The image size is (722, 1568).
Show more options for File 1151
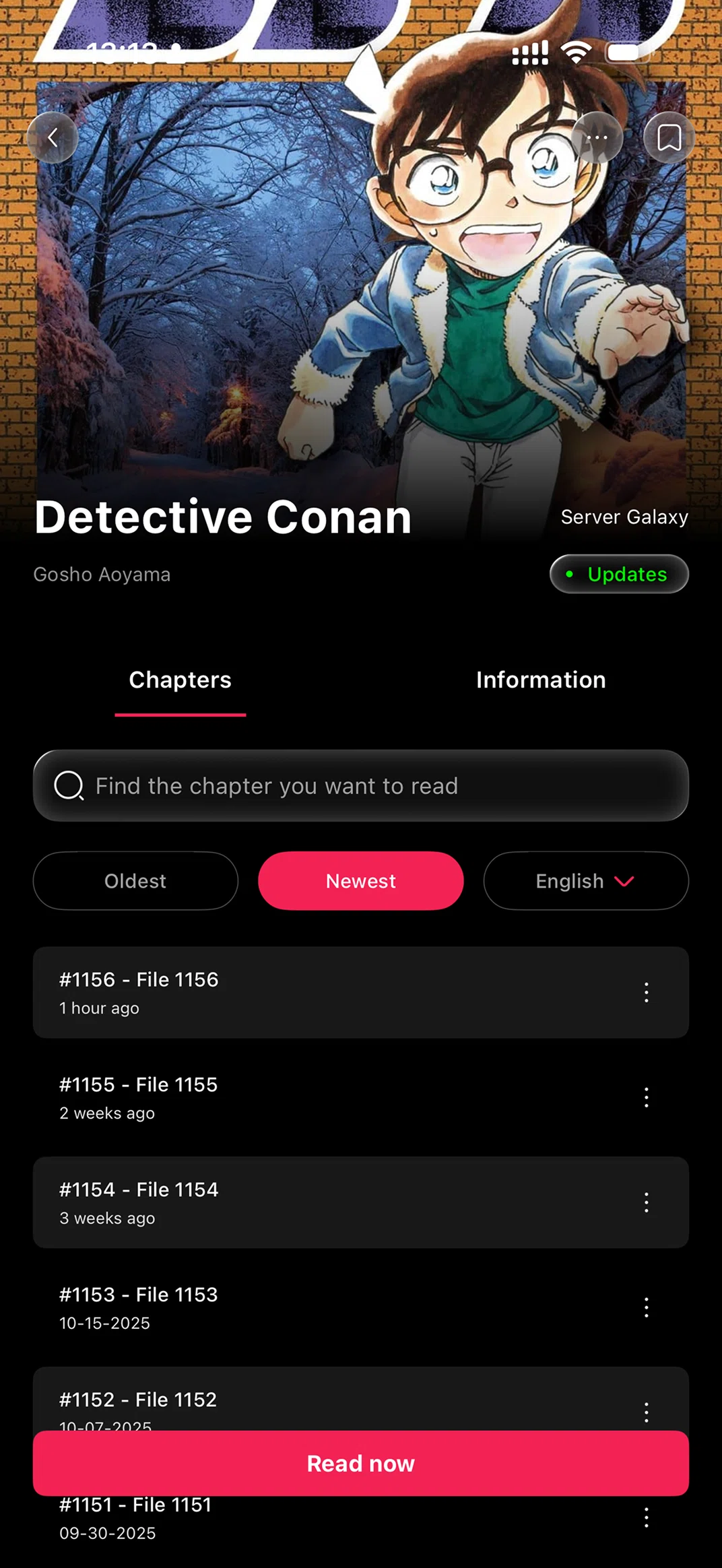647,1517
